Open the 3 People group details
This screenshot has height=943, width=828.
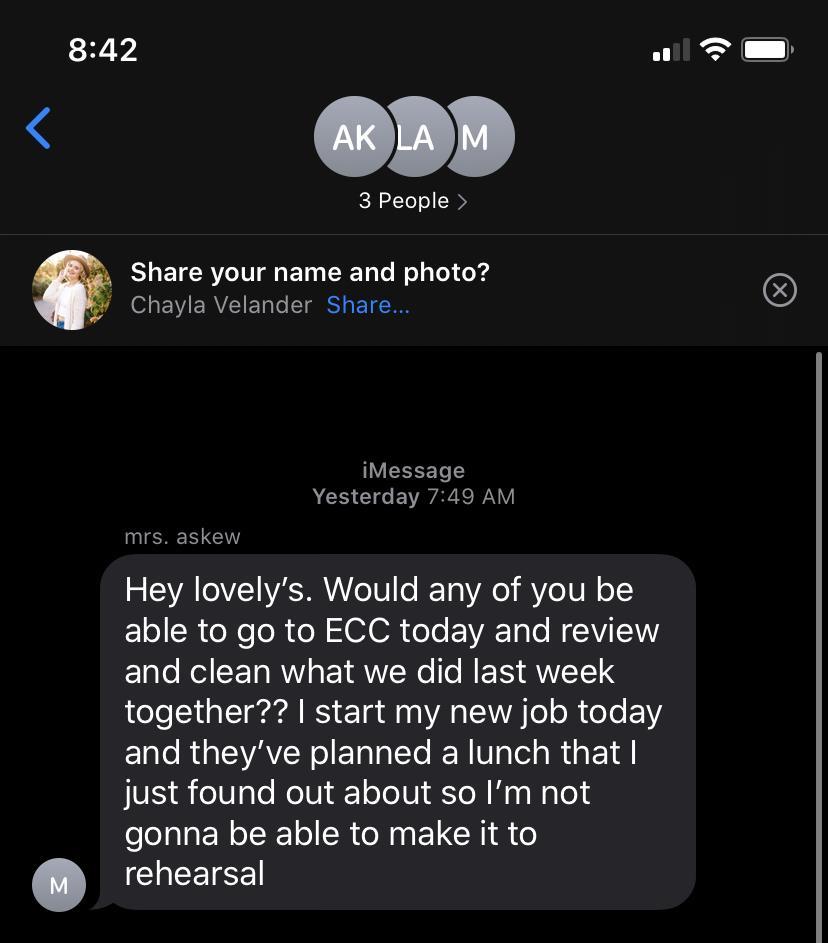pyautogui.click(x=413, y=201)
